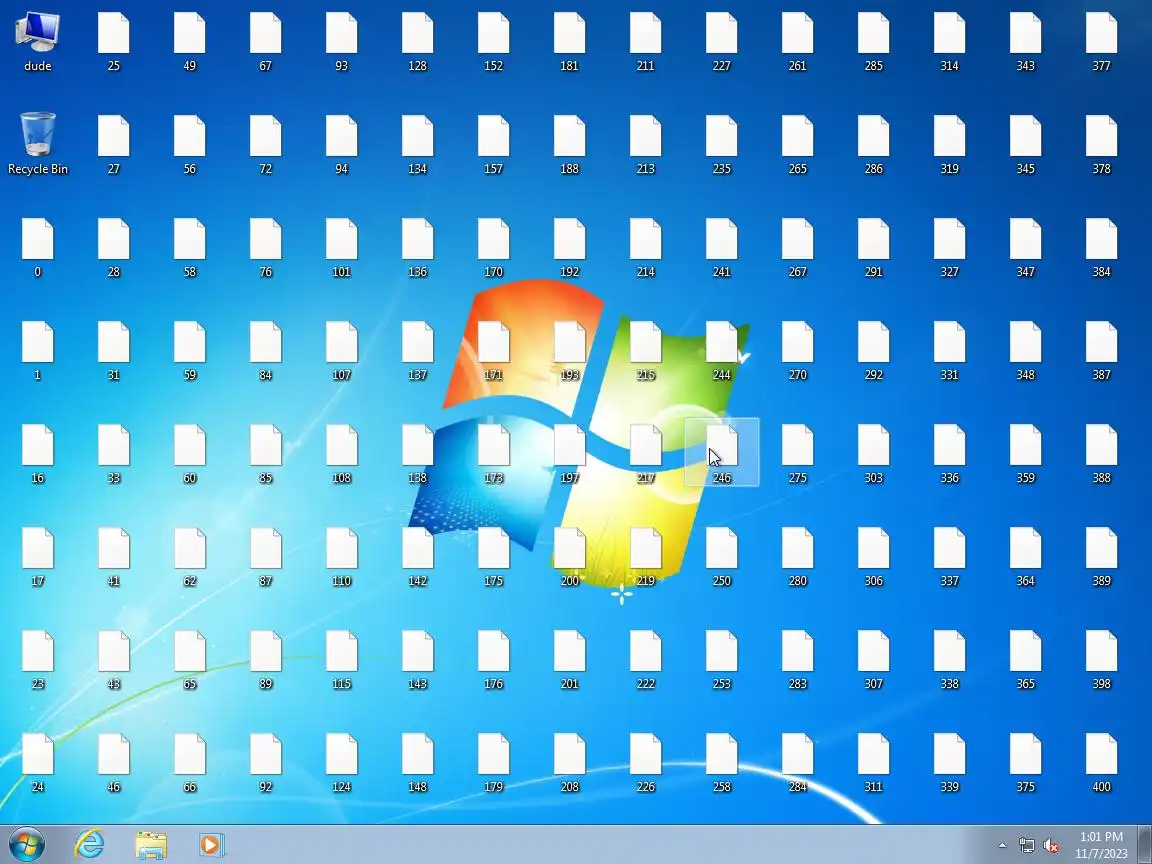Open the network status tray icon

click(1026, 846)
